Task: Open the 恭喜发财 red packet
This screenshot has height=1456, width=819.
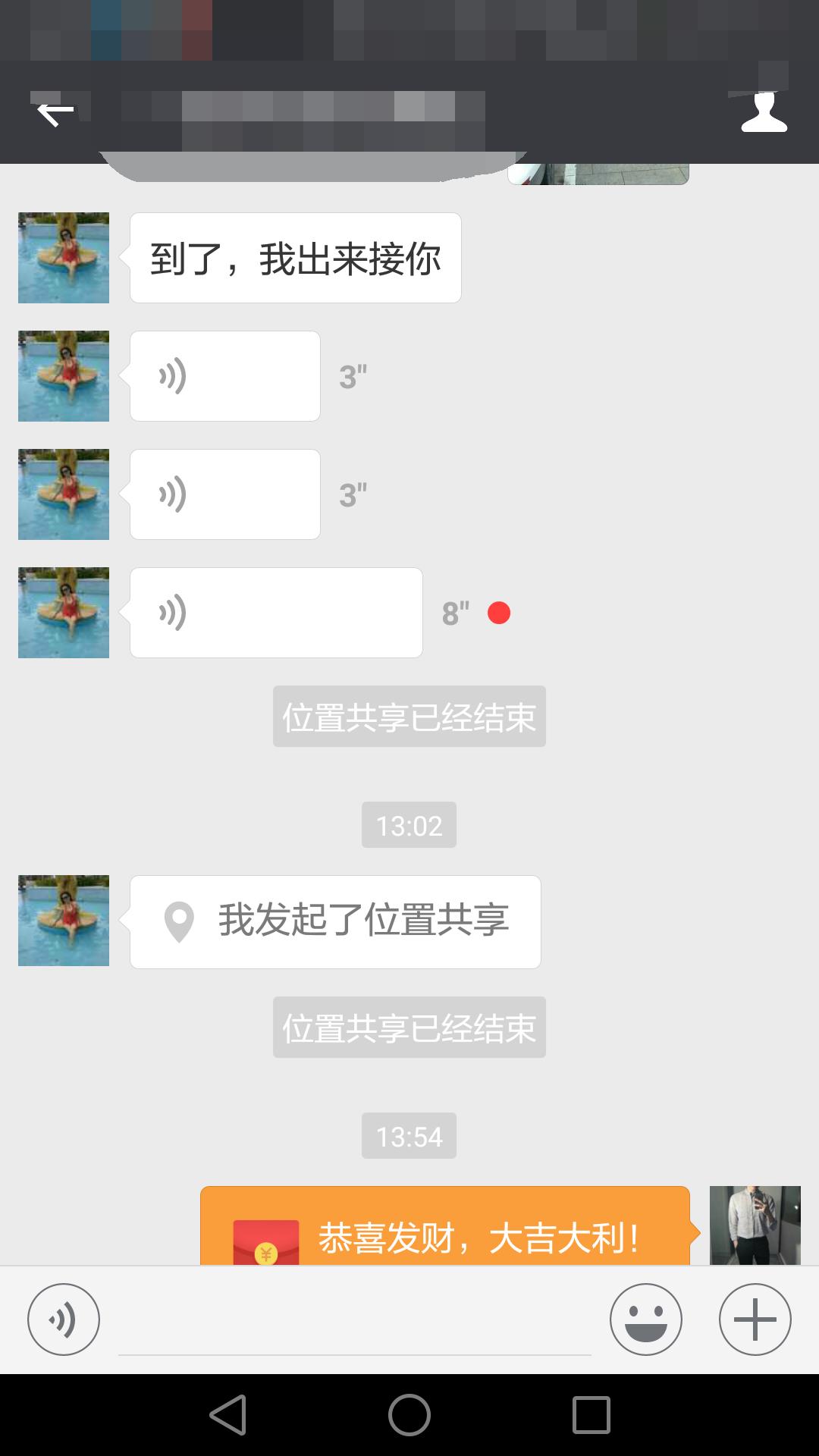Action: [x=444, y=1227]
